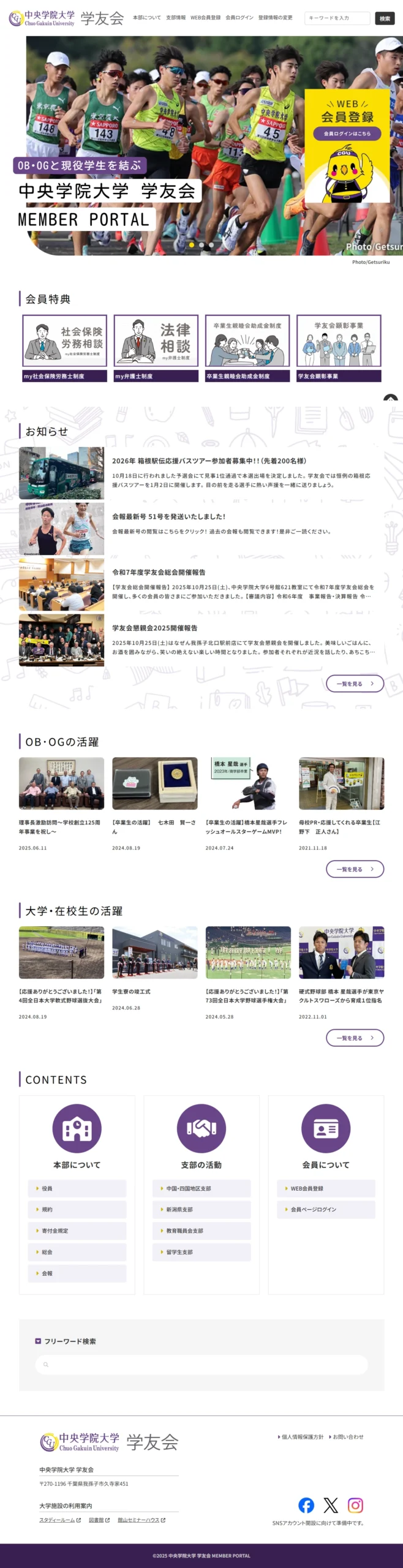View all お知らせ with 一覧を見る
The width and height of the screenshot is (403, 1568).
(x=355, y=684)
